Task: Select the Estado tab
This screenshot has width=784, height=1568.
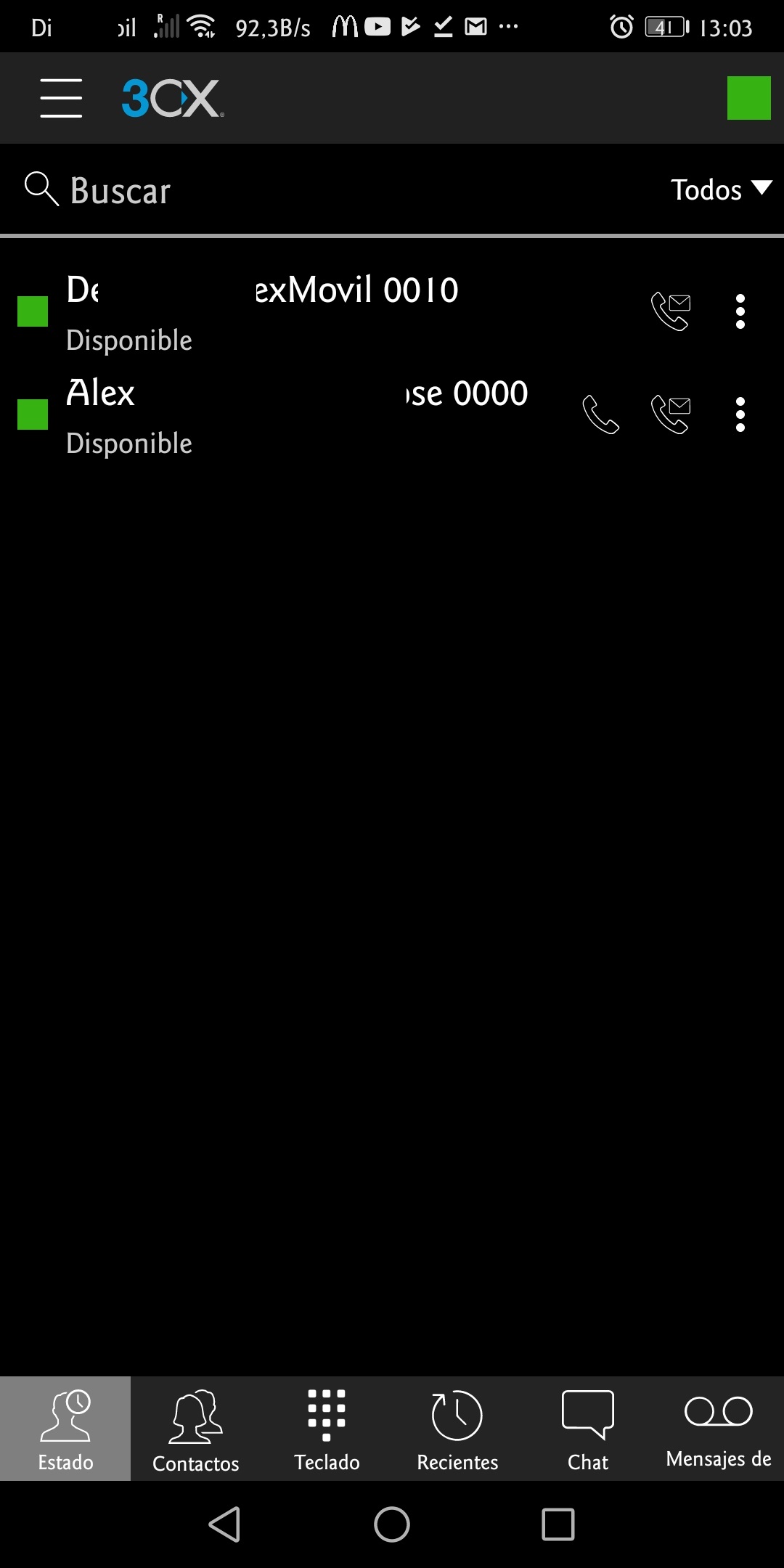Action: pos(65,1429)
